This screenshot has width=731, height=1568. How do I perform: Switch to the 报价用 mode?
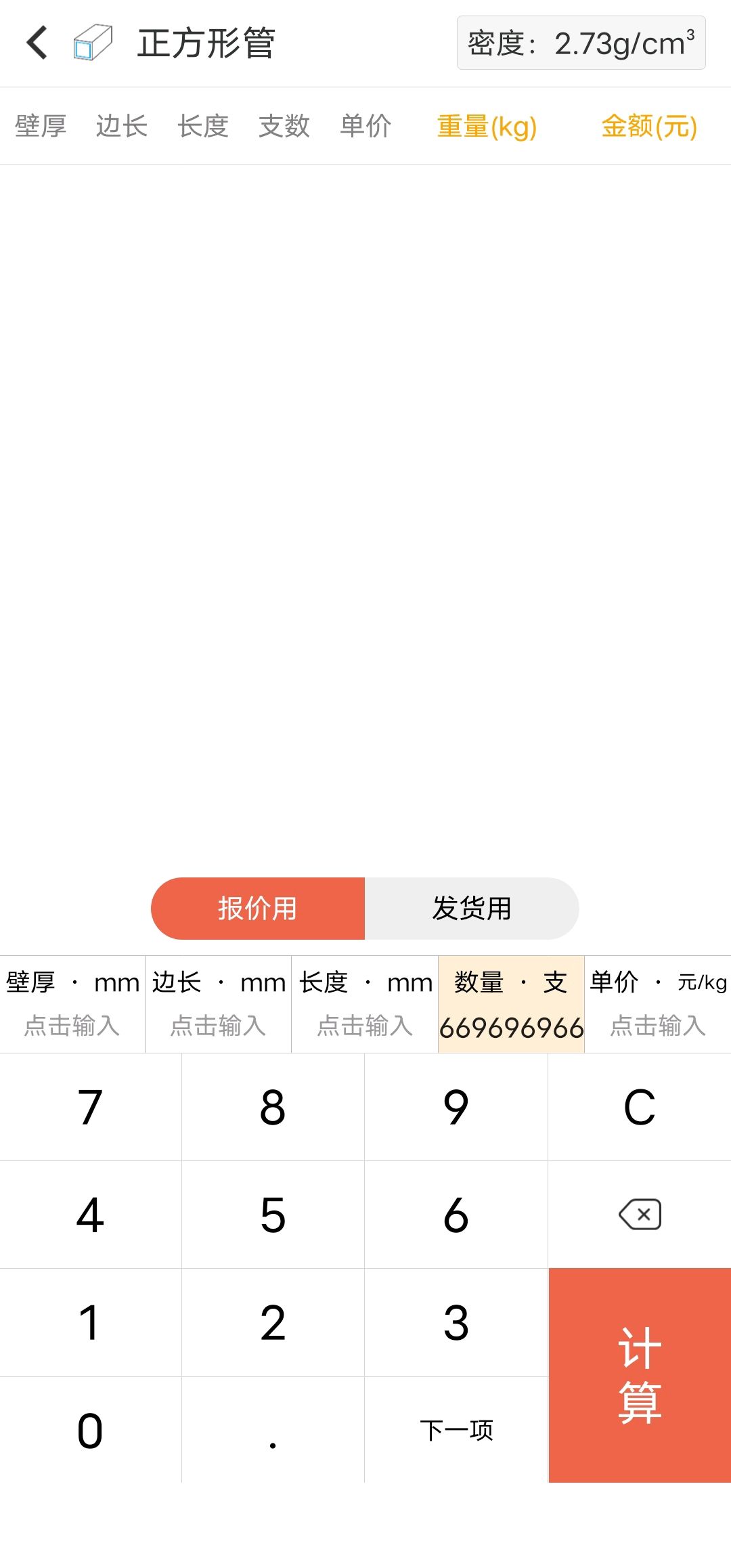pyautogui.click(x=258, y=908)
